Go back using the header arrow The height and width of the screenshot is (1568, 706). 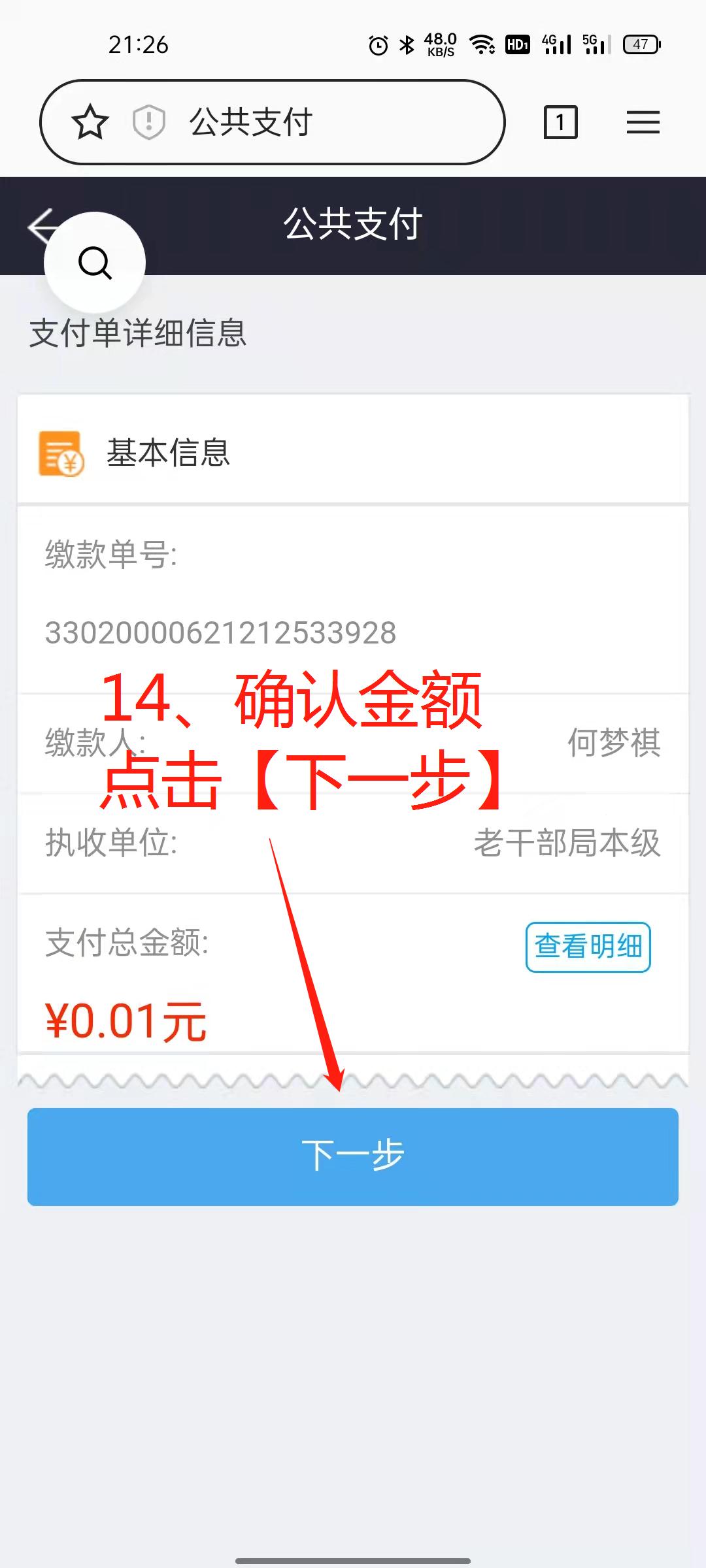tap(38, 226)
